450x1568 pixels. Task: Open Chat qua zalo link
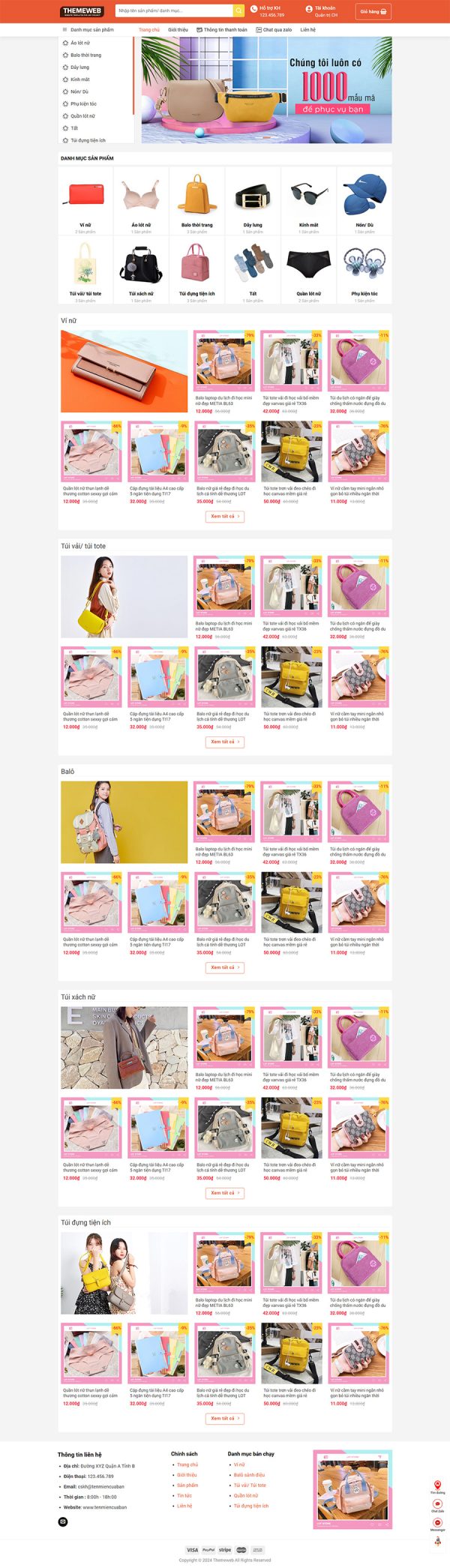[274, 30]
